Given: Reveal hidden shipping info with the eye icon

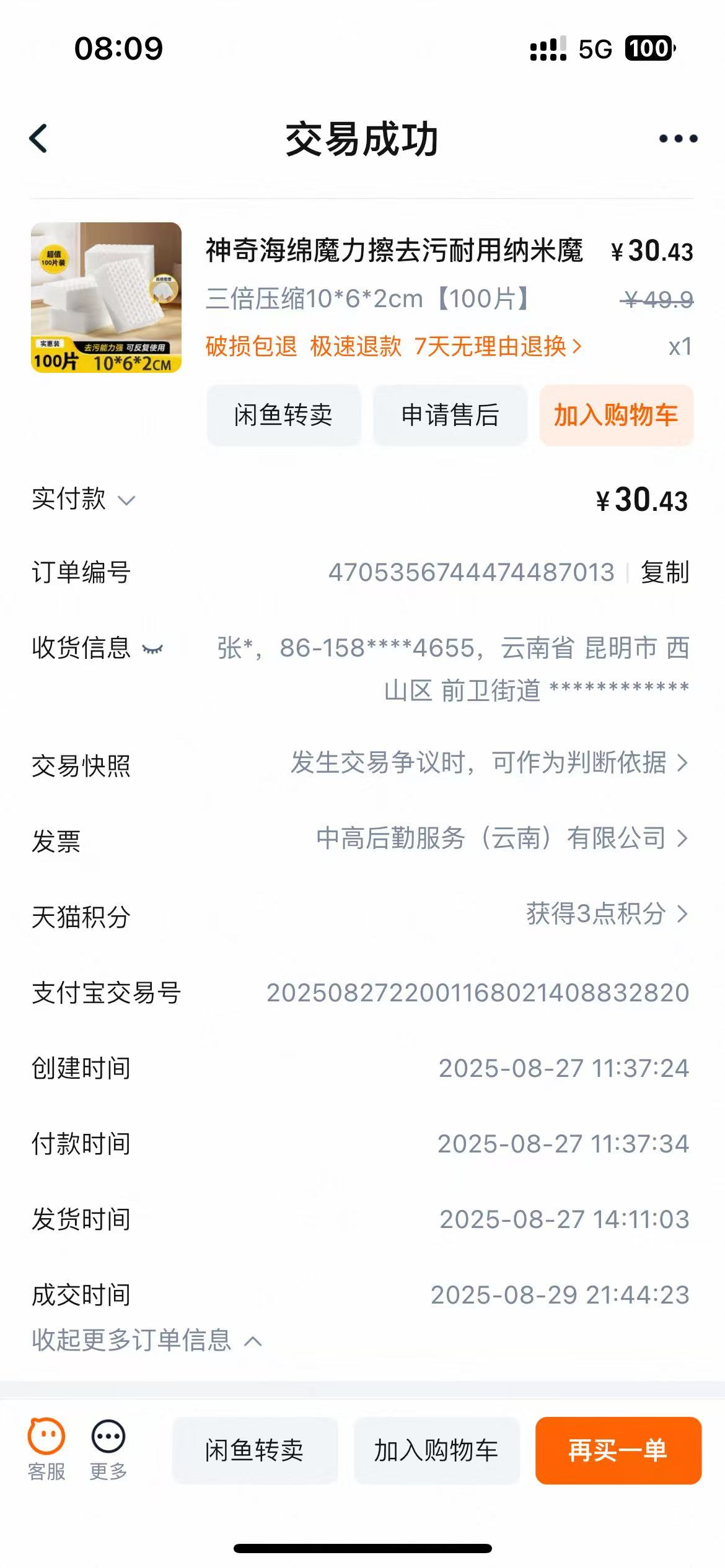Looking at the screenshot, I should (x=152, y=649).
